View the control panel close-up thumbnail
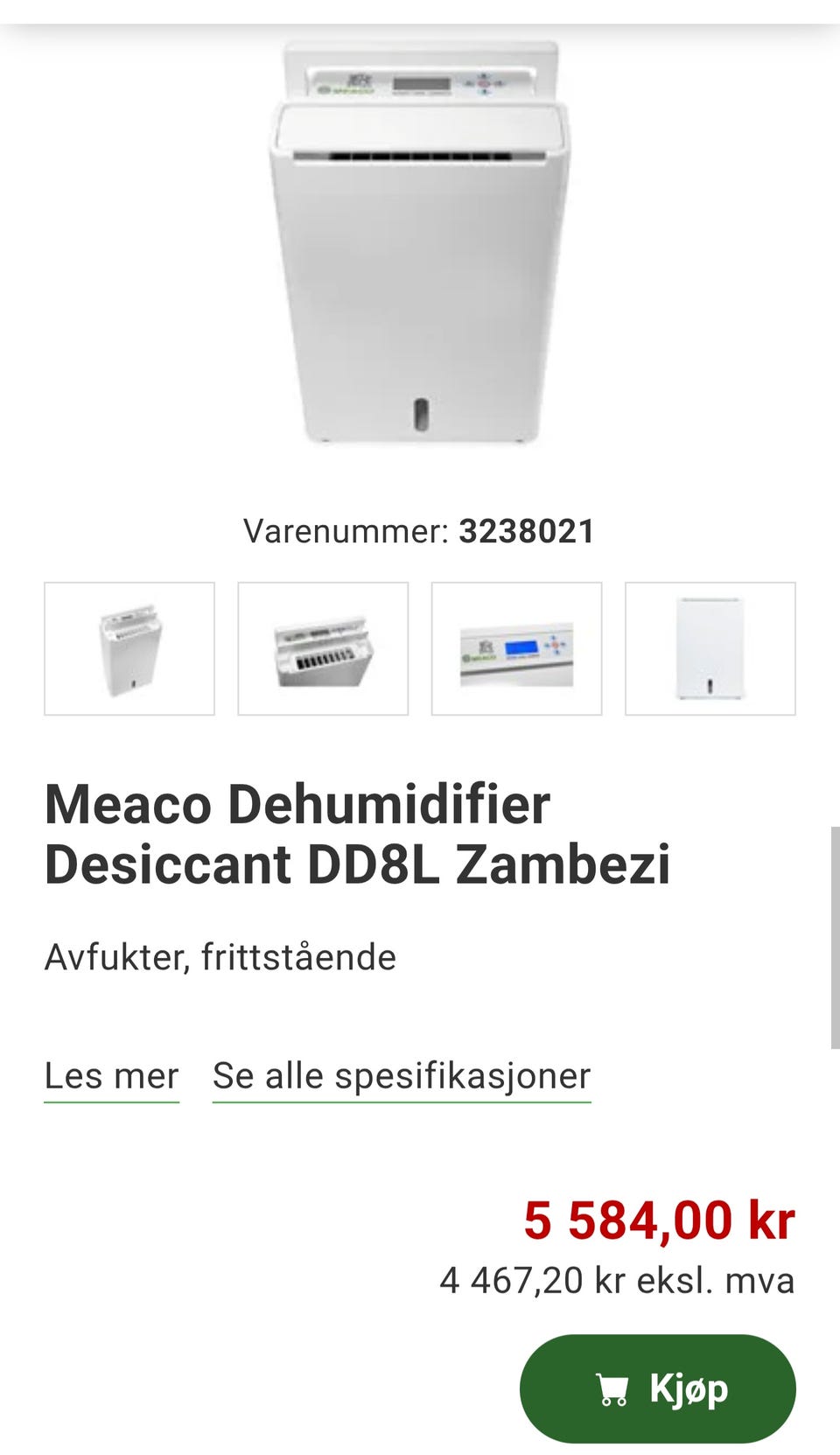 point(516,647)
